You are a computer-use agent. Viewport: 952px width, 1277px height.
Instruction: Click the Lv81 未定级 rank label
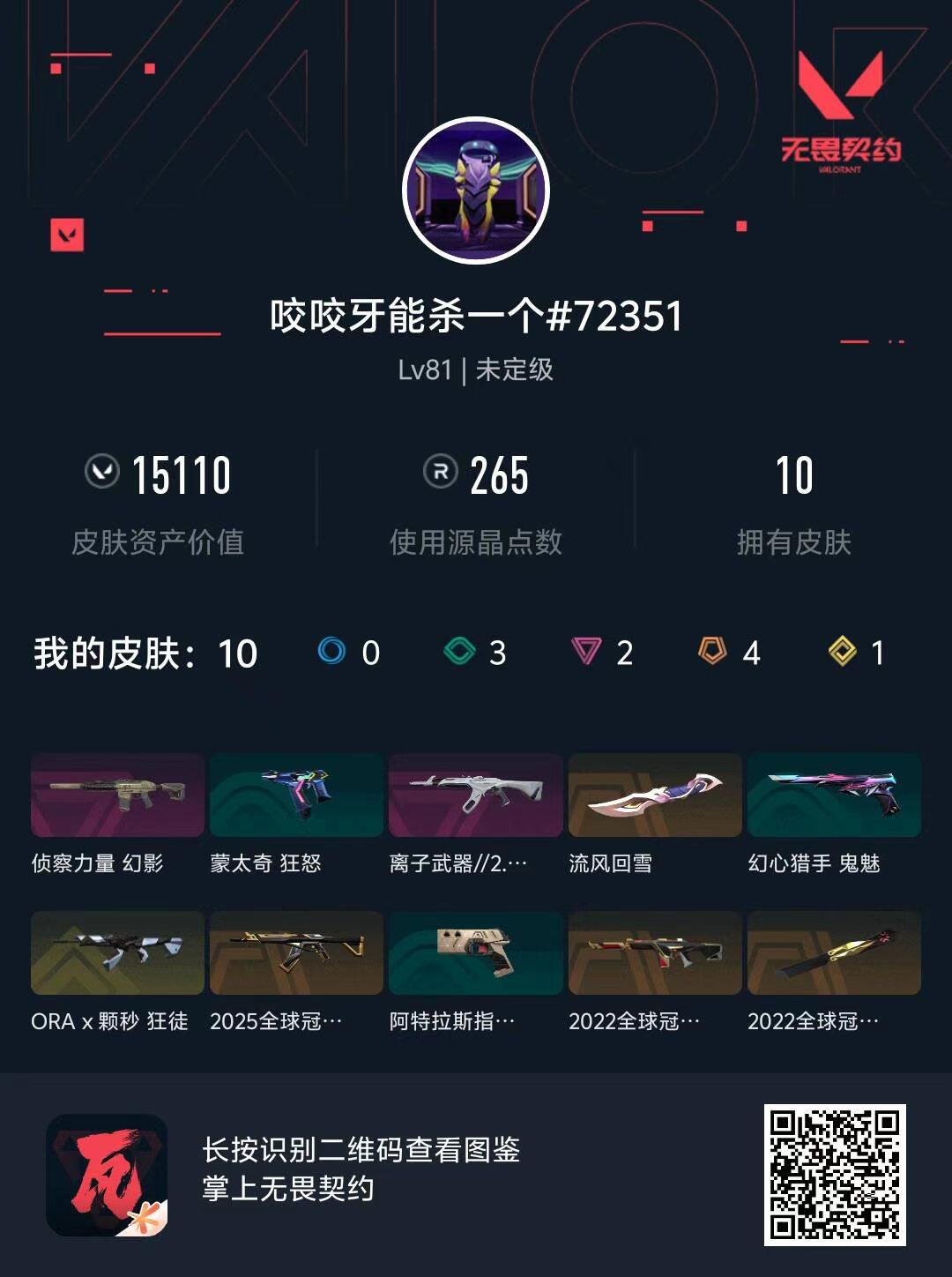pyautogui.click(x=476, y=371)
